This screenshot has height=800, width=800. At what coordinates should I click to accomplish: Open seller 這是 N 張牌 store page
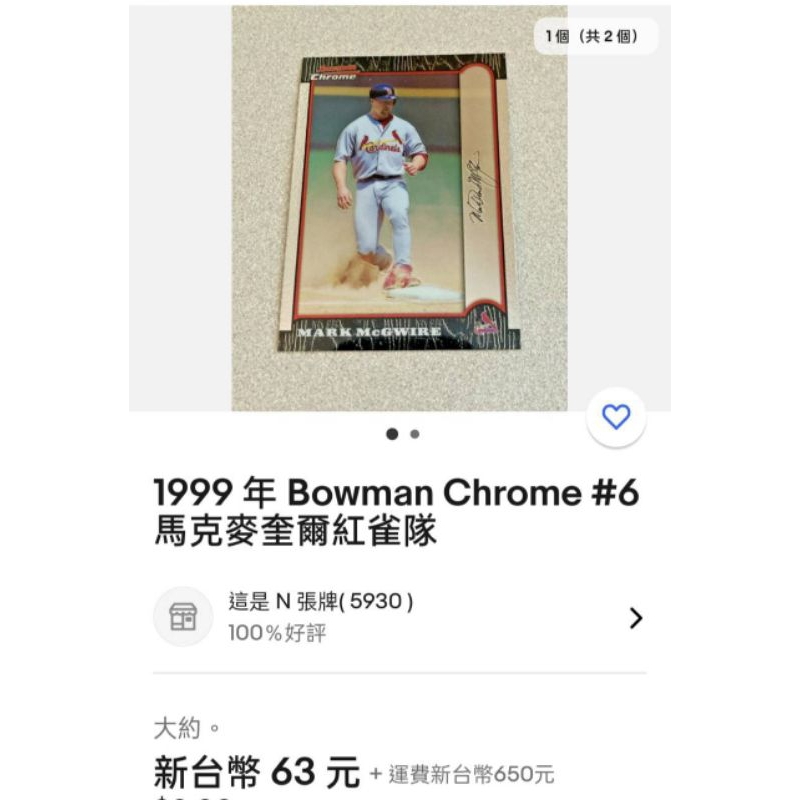pos(399,617)
